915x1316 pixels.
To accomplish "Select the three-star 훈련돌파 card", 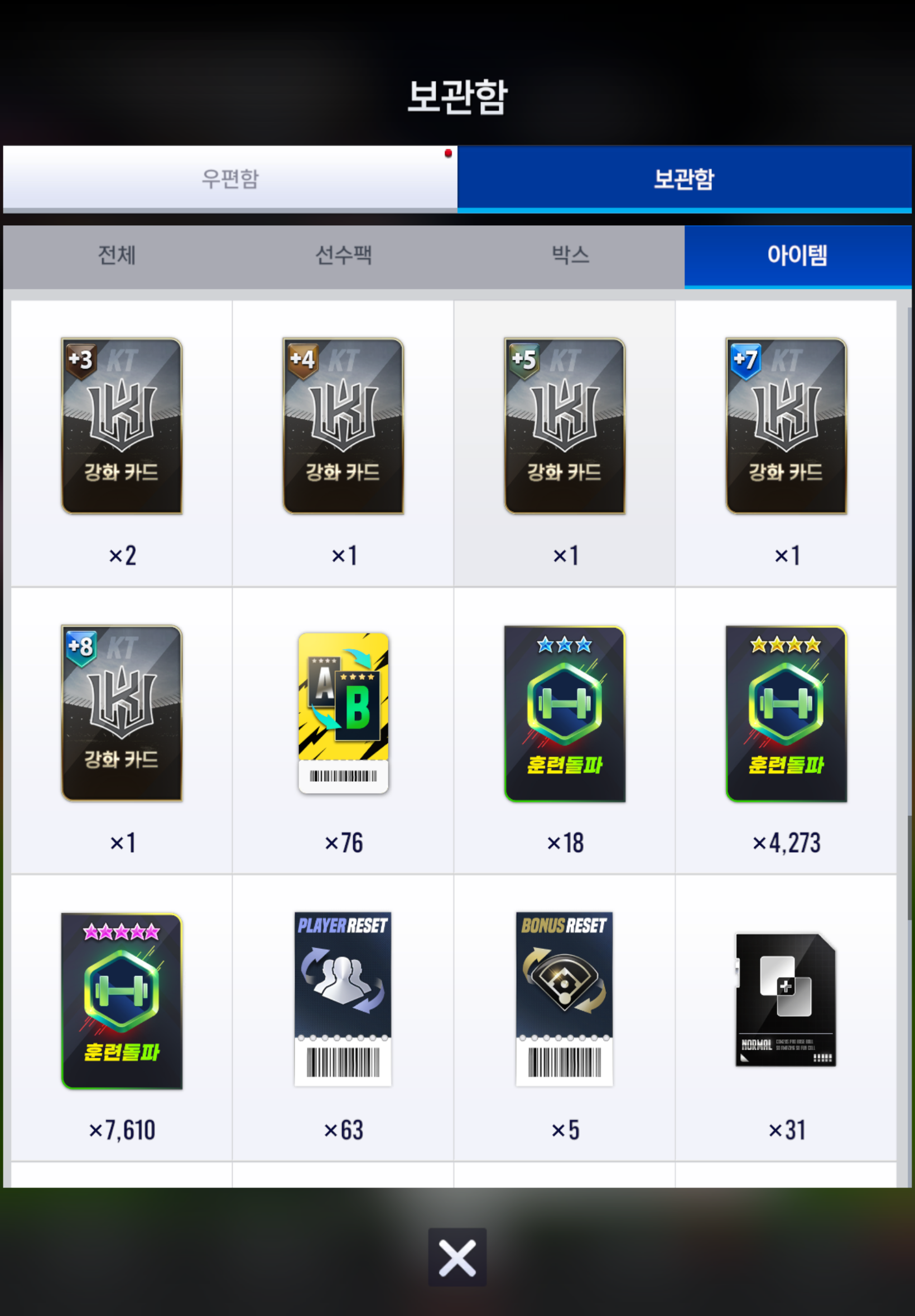I will click(565, 714).
